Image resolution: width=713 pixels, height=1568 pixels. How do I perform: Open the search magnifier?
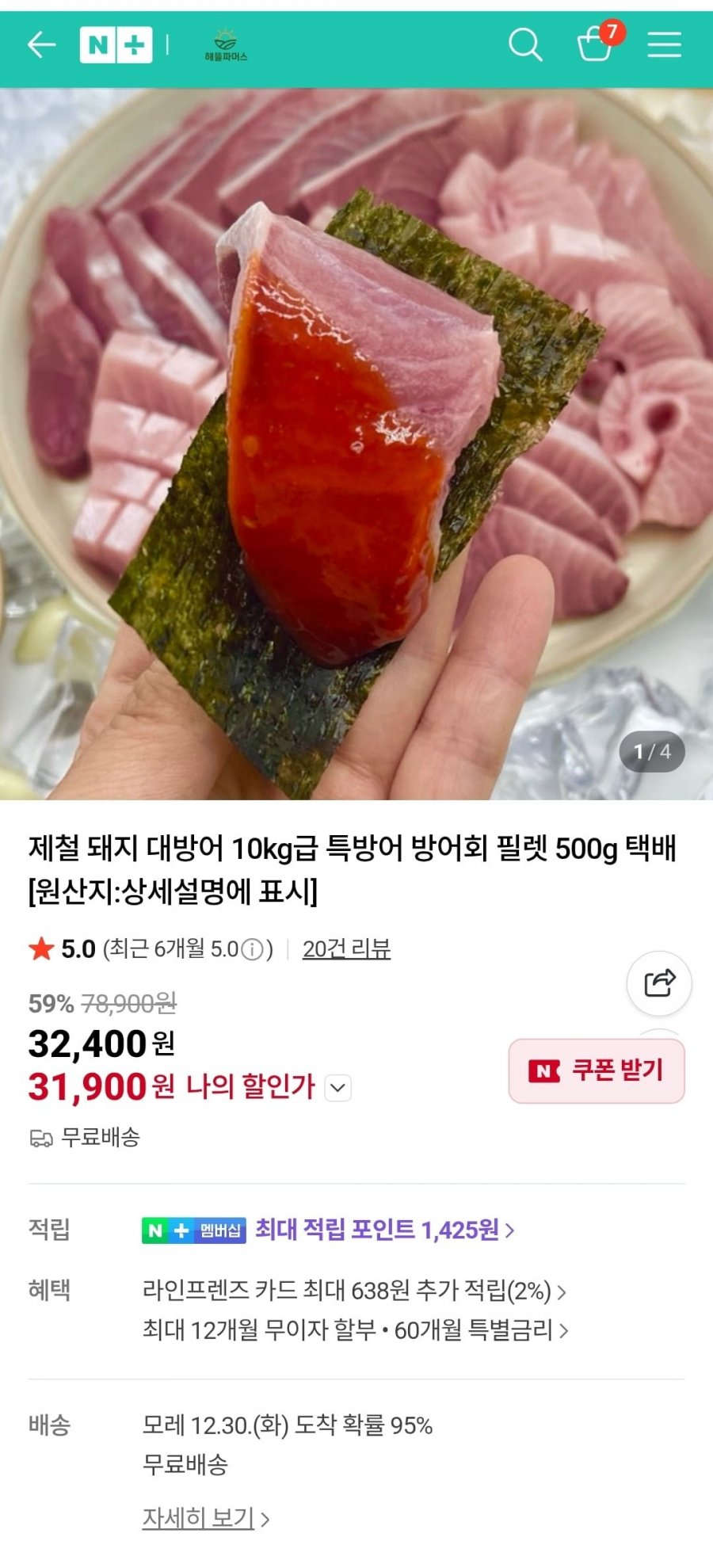(524, 45)
